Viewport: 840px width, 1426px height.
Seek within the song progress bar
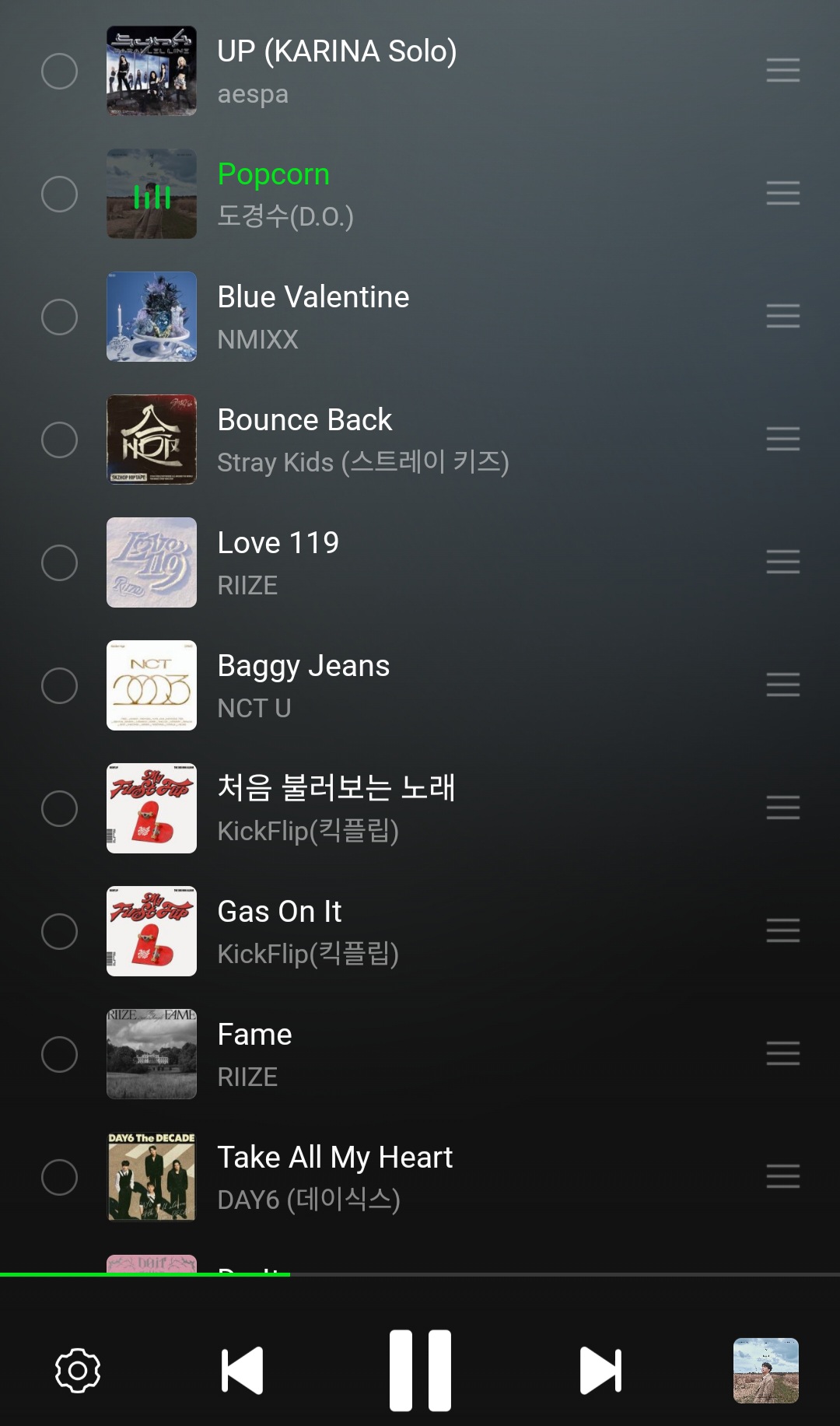[420, 1274]
